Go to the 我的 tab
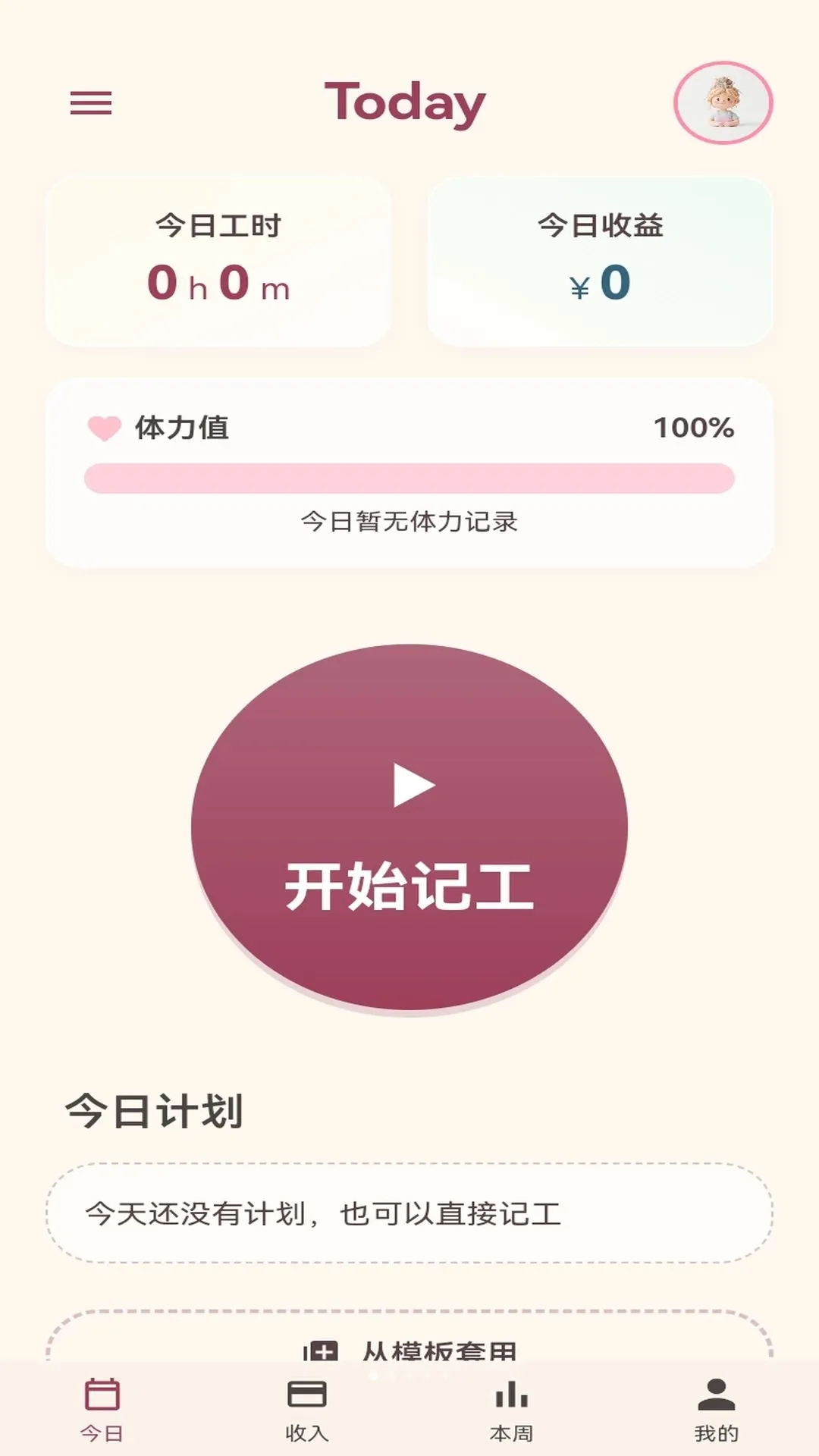Image resolution: width=819 pixels, height=1456 pixels. (717, 1409)
